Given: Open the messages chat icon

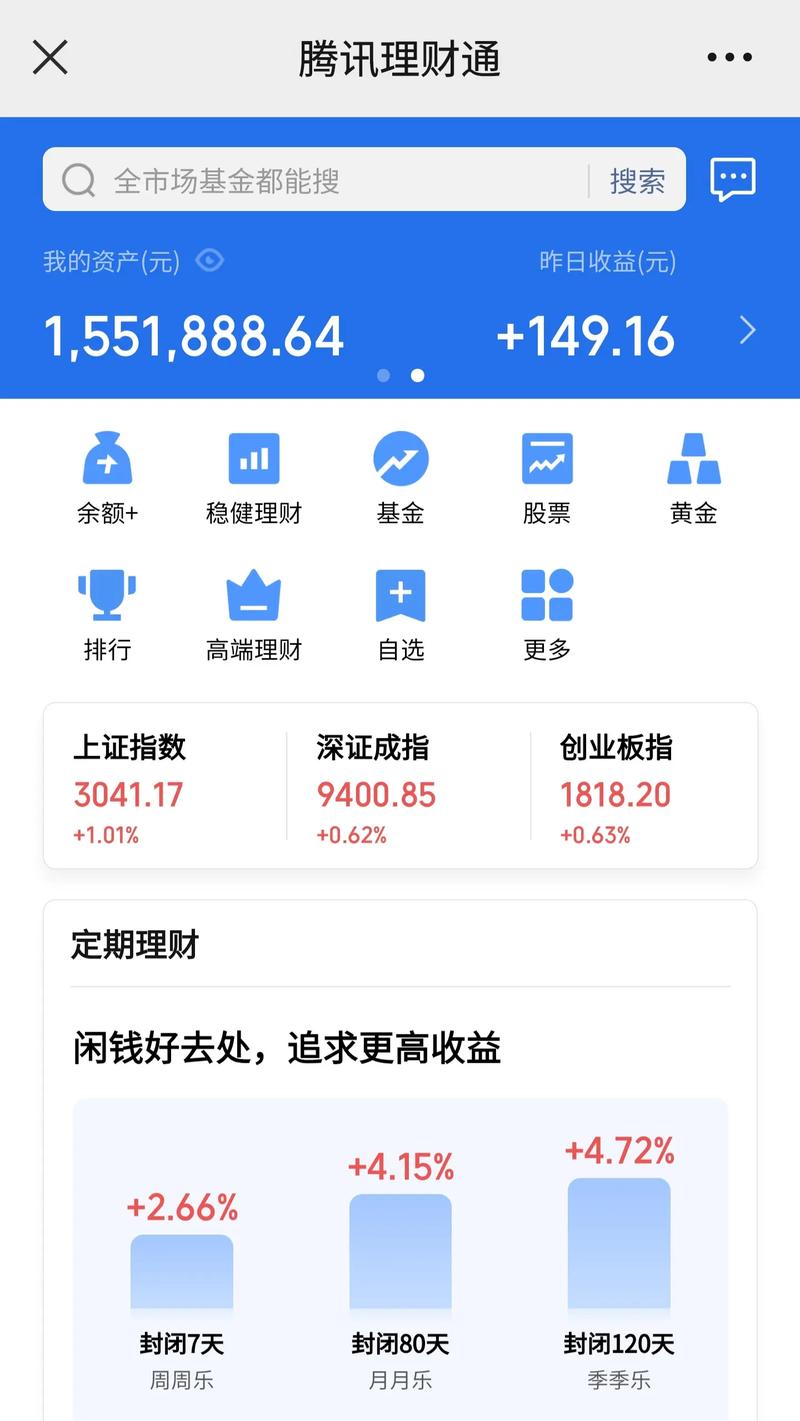Looking at the screenshot, I should click(x=733, y=180).
